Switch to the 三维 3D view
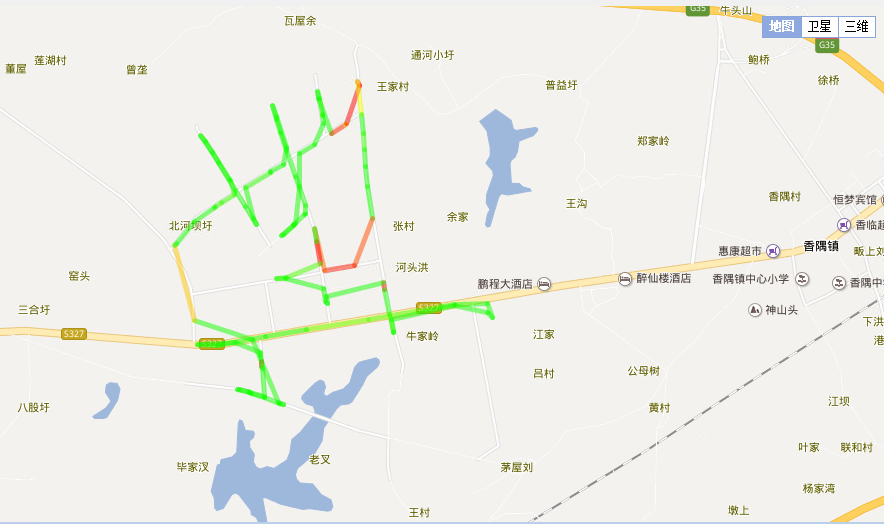 (x=856, y=27)
